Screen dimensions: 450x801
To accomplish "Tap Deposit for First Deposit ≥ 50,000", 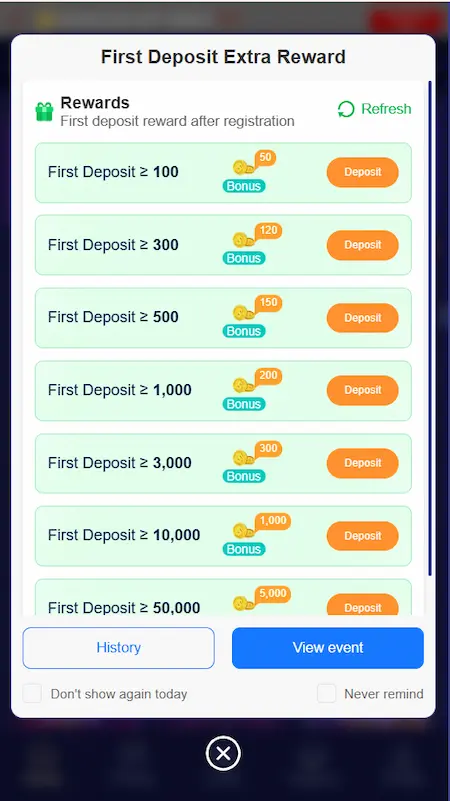I will click(363, 605).
